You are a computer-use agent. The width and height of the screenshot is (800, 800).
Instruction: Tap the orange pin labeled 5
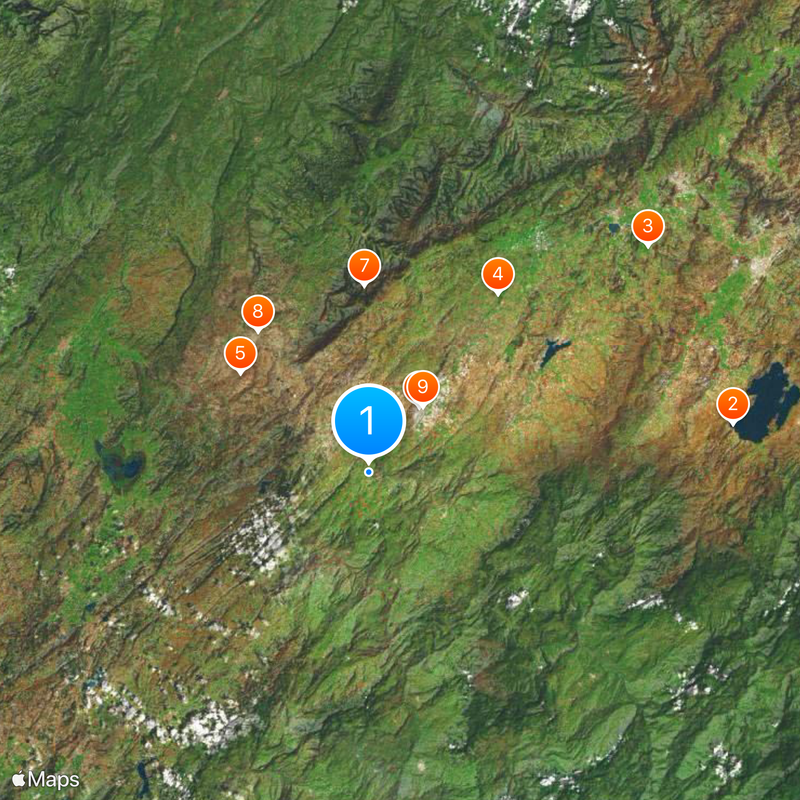[240, 353]
